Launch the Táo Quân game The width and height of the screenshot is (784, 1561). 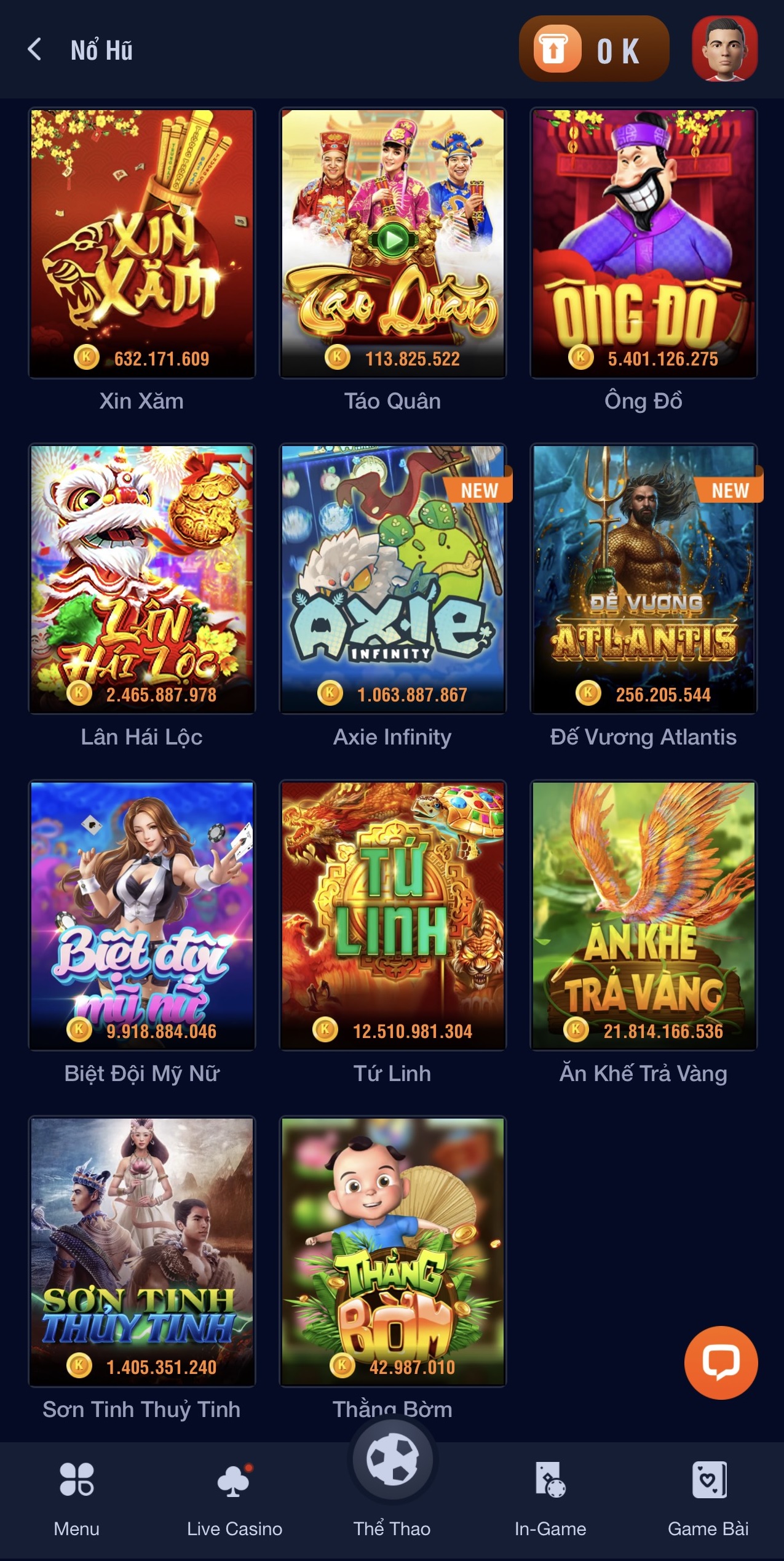[392, 243]
